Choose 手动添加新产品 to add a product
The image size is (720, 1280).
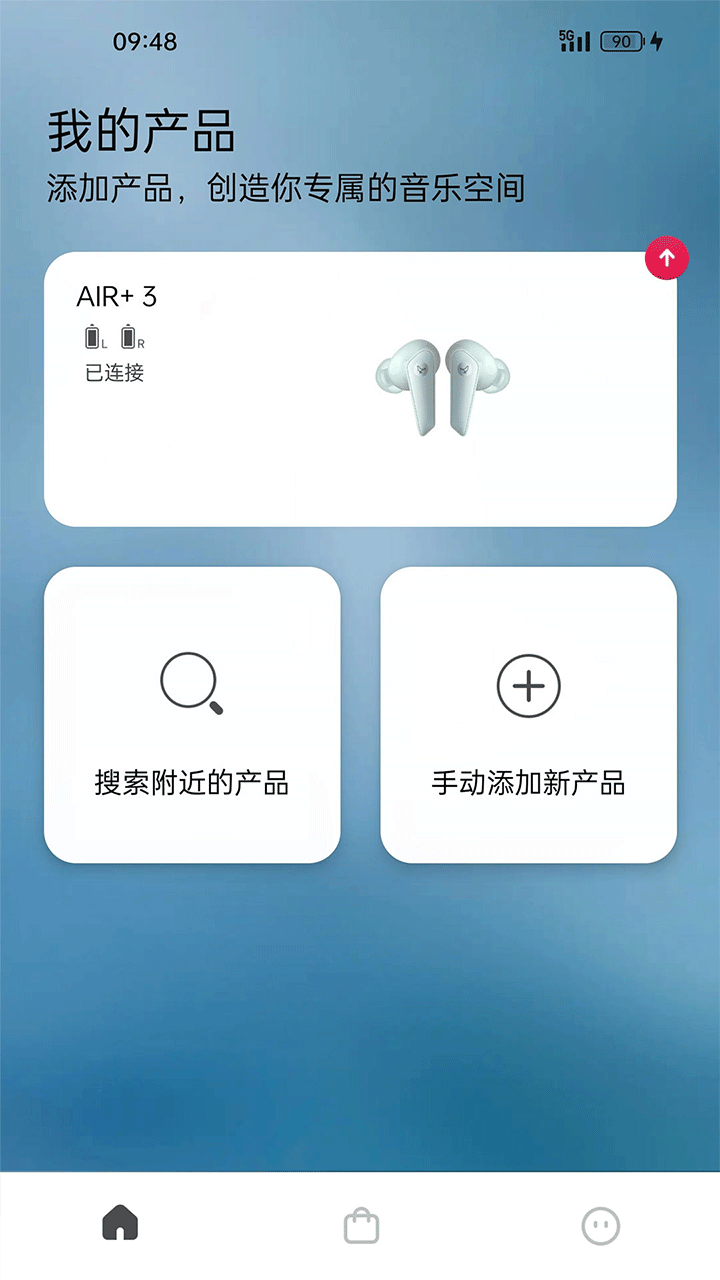[x=528, y=715]
